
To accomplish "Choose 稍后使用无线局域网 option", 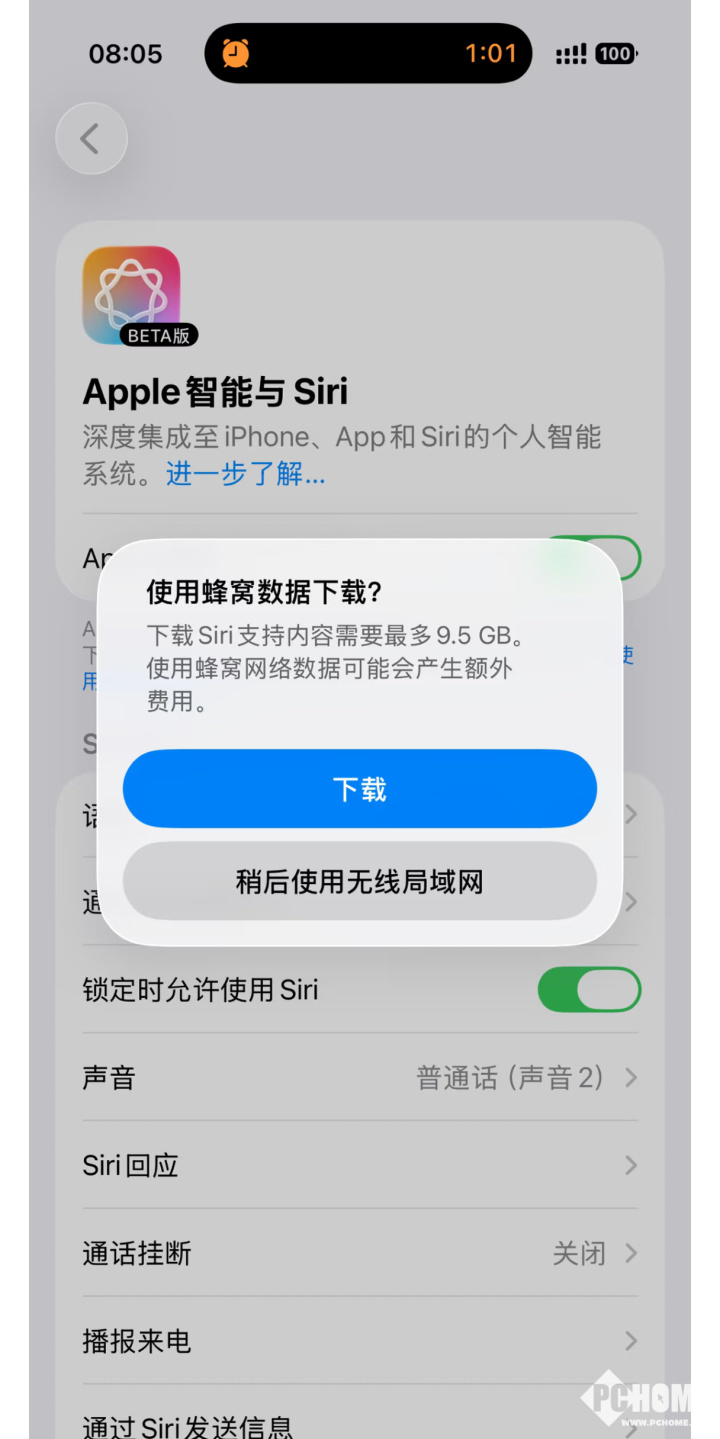I will [x=359, y=881].
